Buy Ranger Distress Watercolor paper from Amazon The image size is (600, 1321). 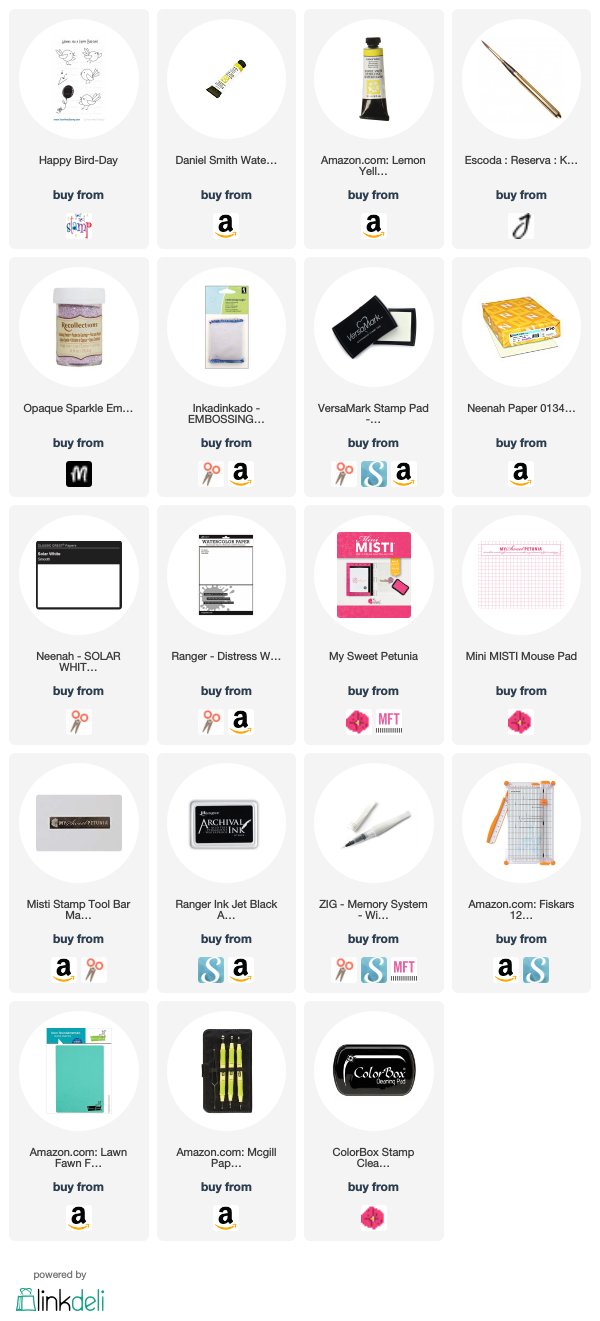[x=241, y=722]
